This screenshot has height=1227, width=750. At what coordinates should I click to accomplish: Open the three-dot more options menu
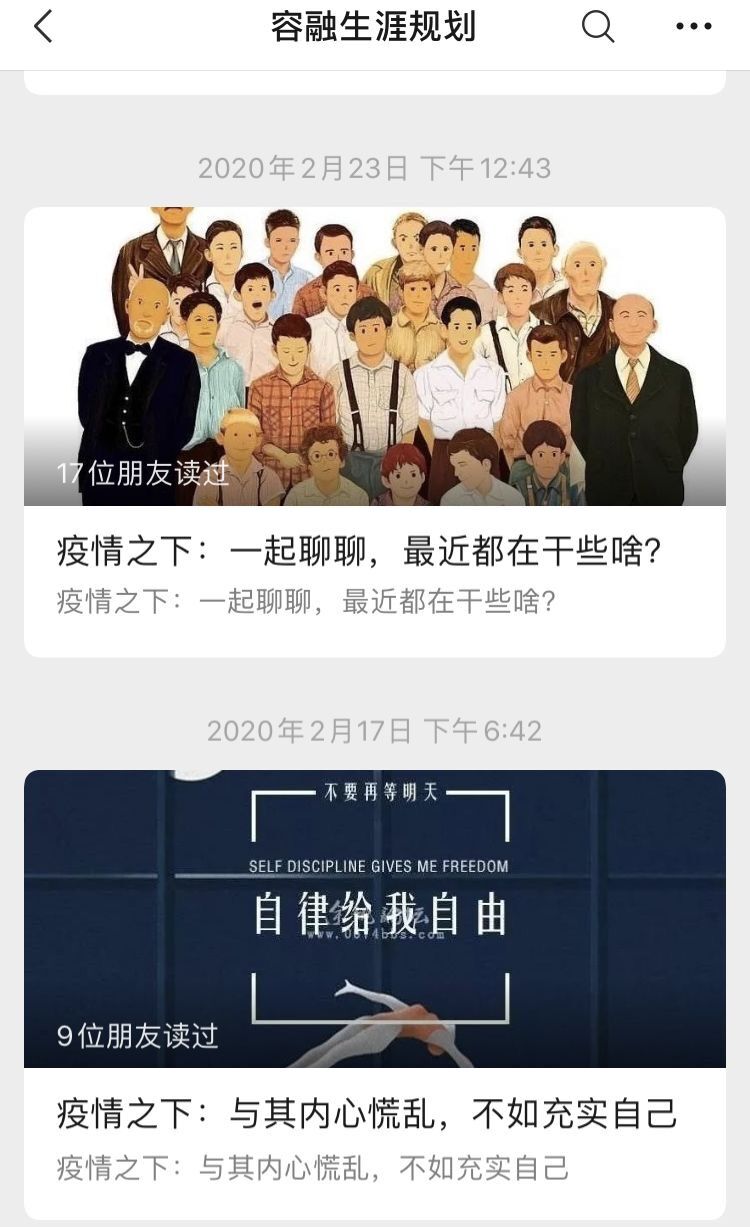(x=693, y=27)
